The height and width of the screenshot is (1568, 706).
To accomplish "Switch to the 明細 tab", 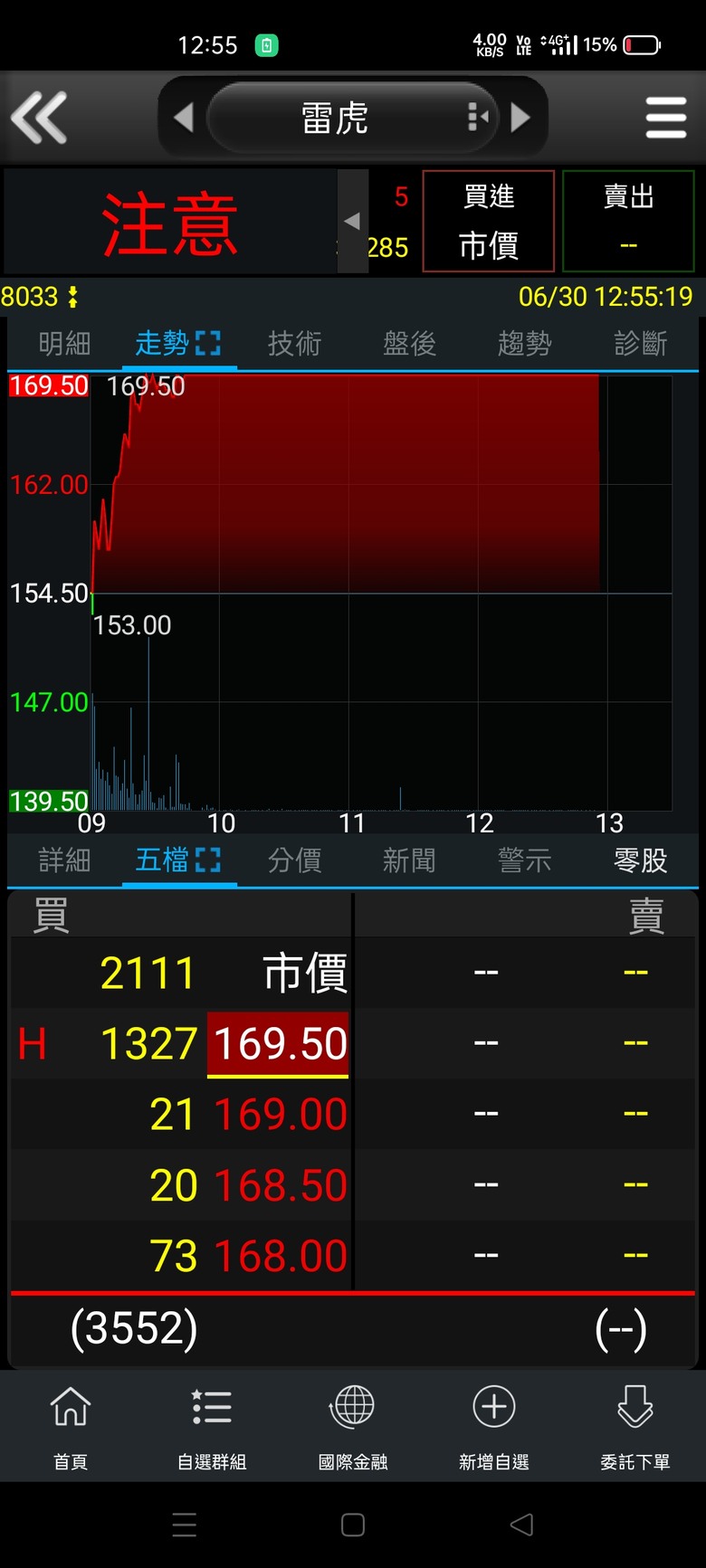I will tap(64, 344).
